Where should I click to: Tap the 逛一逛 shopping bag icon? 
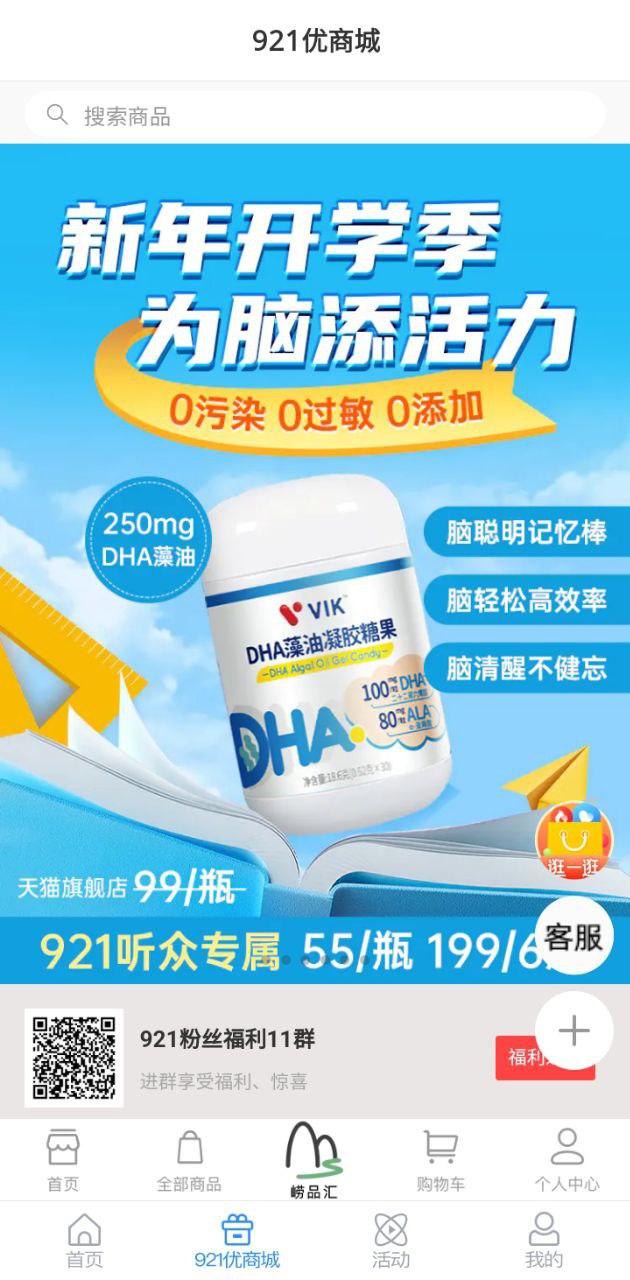pos(574,840)
